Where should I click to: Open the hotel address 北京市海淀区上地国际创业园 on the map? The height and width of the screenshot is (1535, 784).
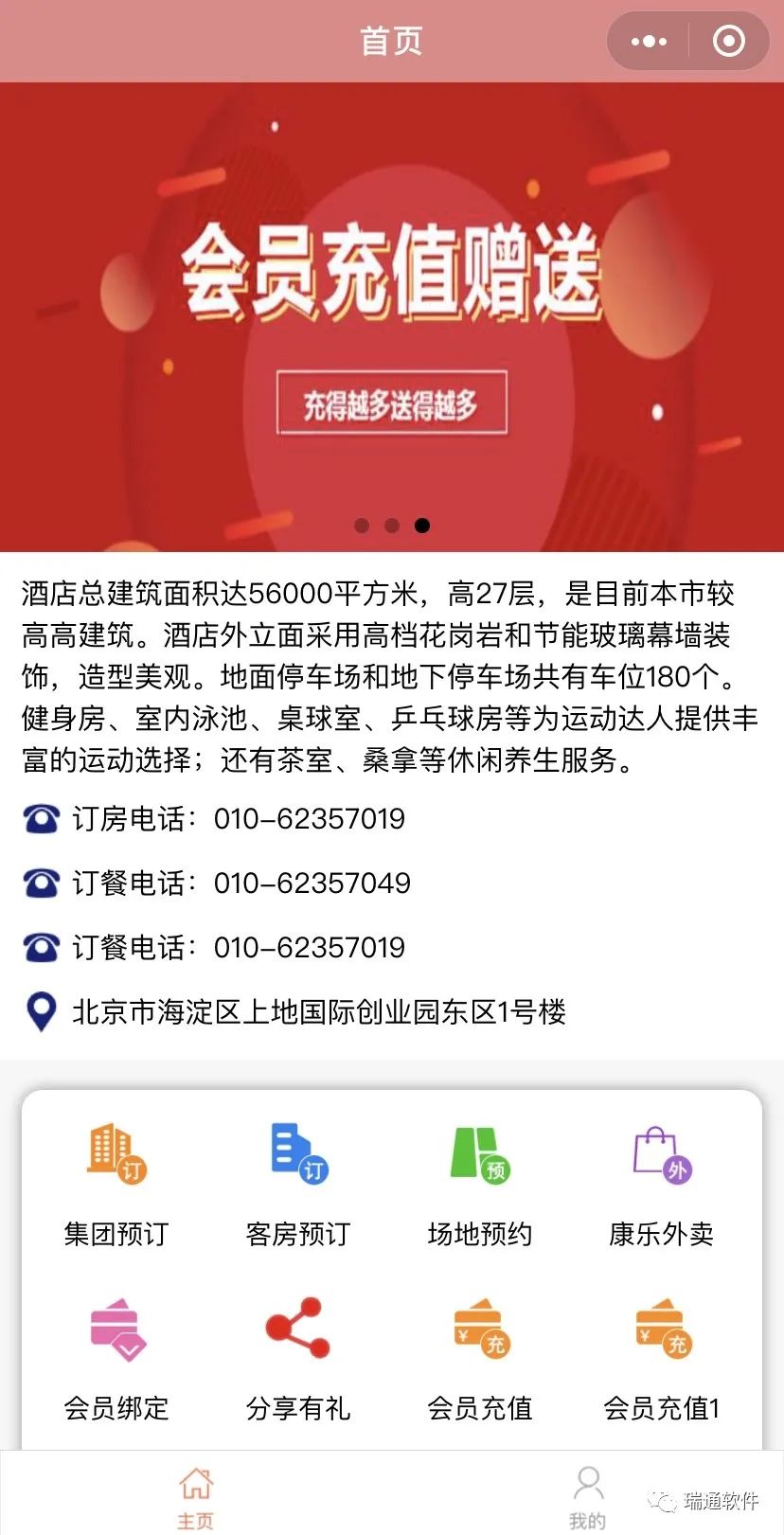294,1011
